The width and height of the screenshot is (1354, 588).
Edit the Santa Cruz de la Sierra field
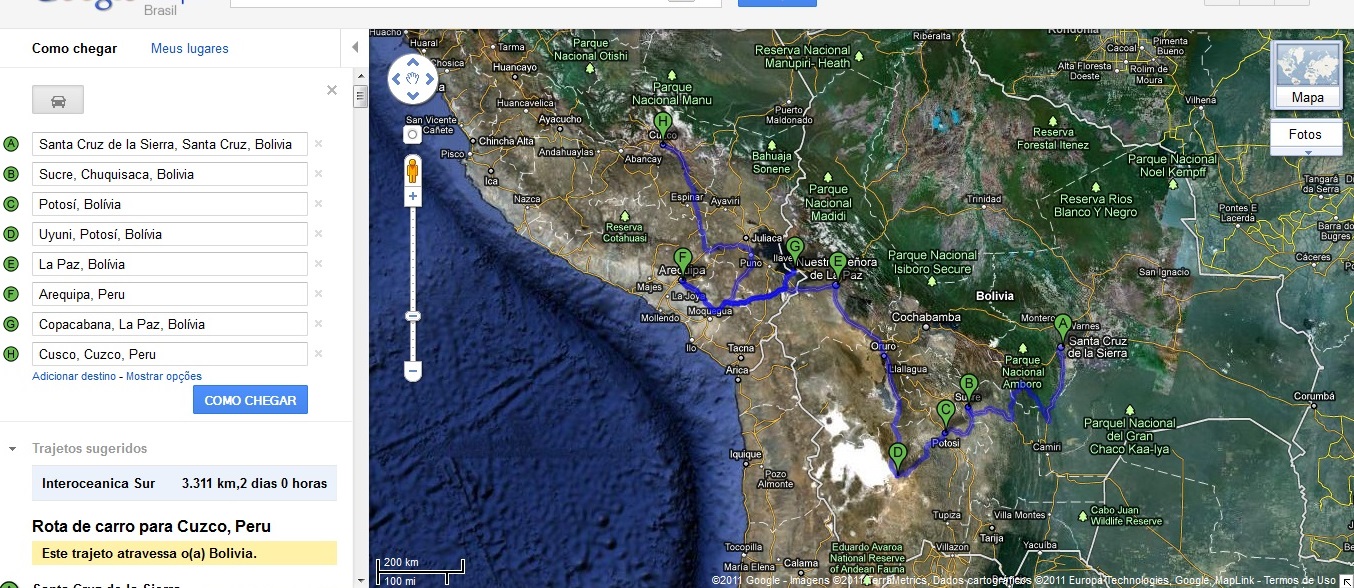pos(169,144)
